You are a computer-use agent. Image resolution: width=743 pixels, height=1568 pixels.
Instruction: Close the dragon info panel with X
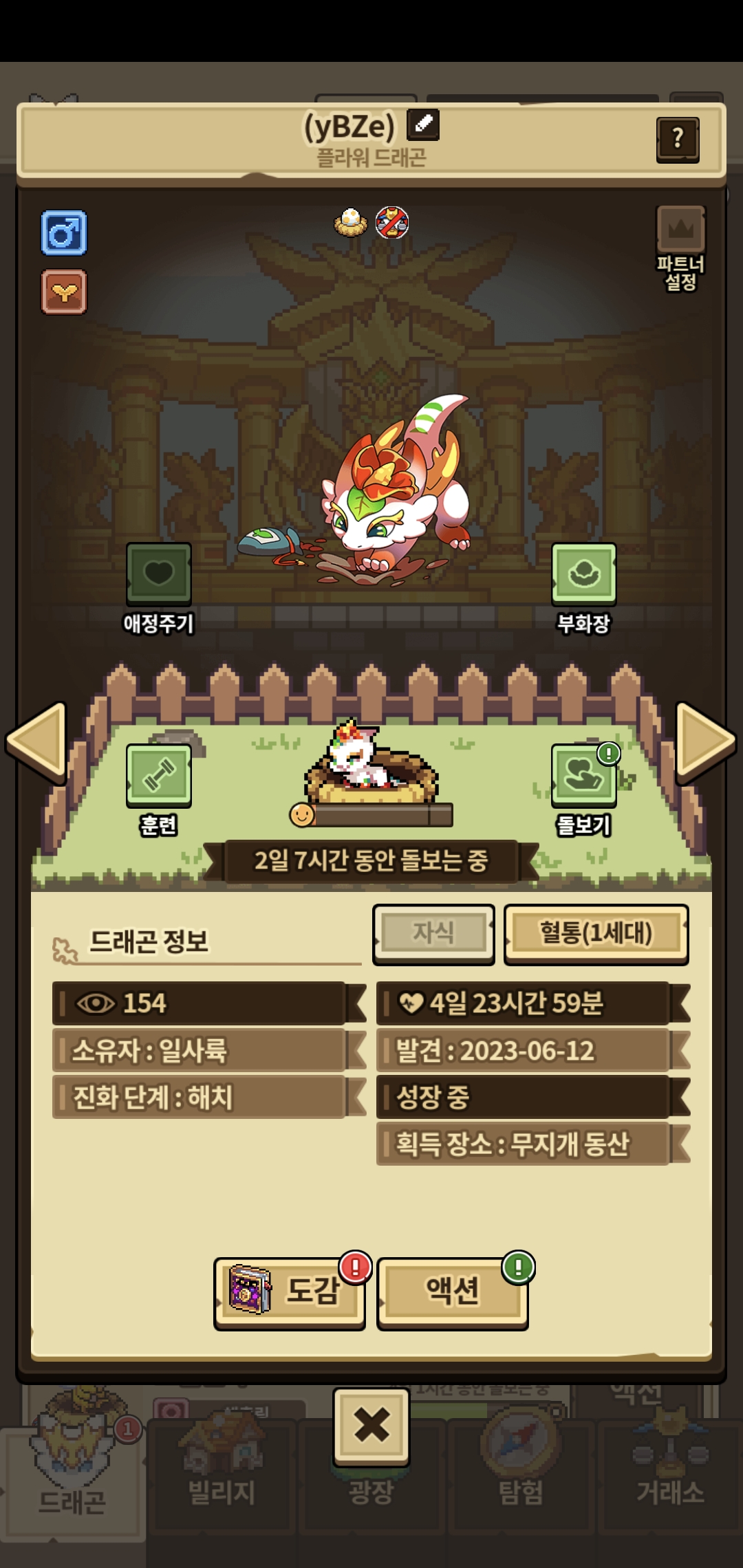(x=371, y=1426)
